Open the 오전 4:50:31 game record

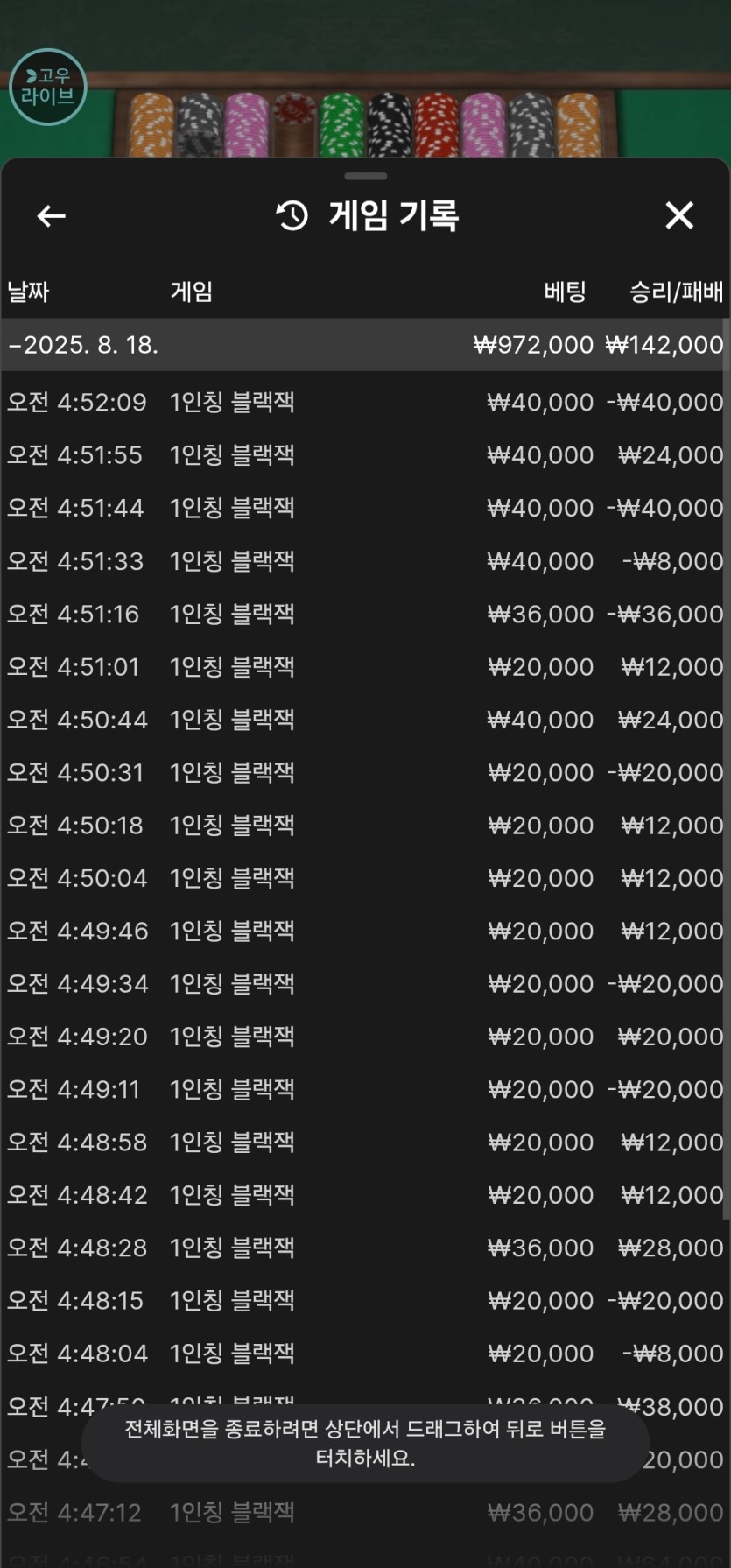click(x=364, y=772)
